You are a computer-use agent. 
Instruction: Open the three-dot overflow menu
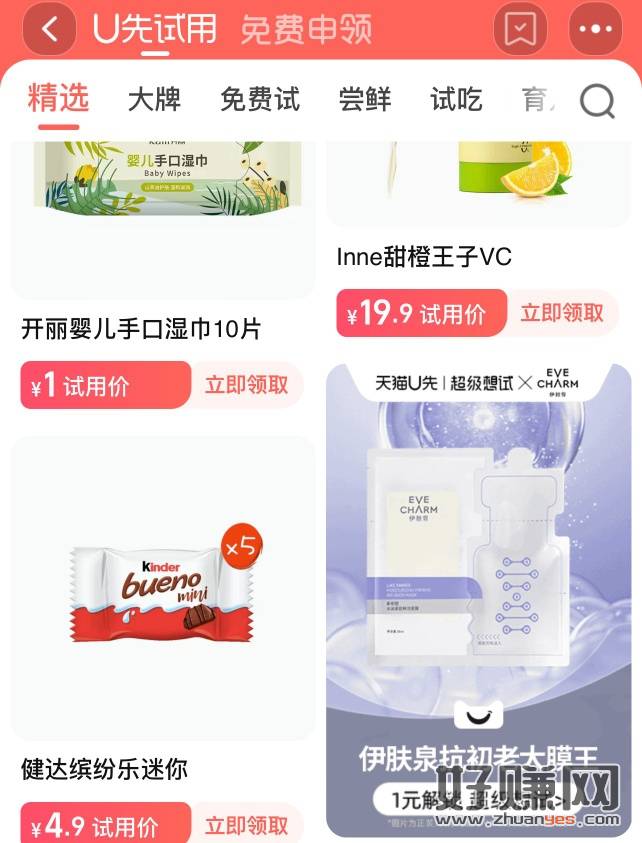pos(595,29)
